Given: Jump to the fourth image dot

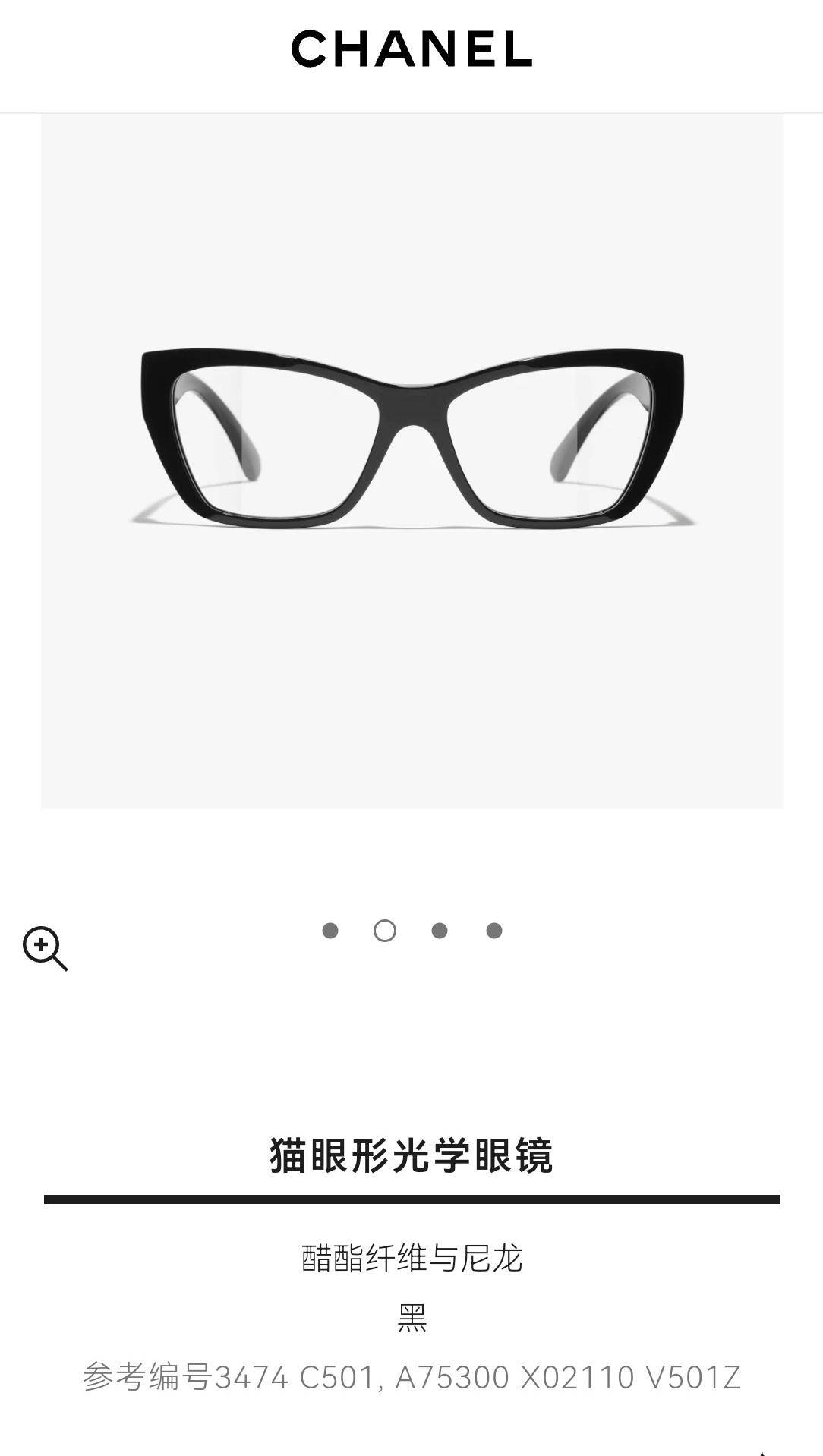Looking at the screenshot, I should (x=494, y=931).
